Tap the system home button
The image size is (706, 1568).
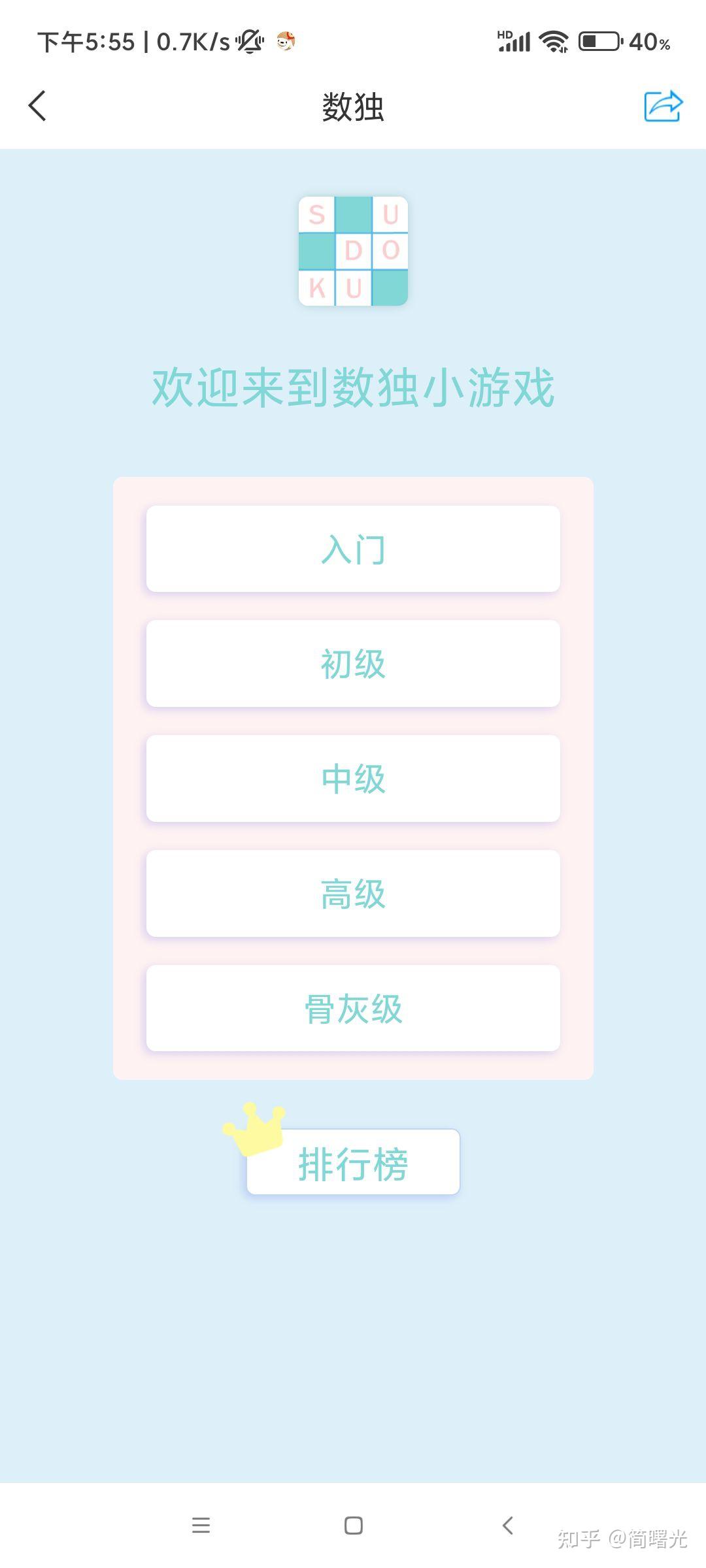click(x=353, y=1526)
